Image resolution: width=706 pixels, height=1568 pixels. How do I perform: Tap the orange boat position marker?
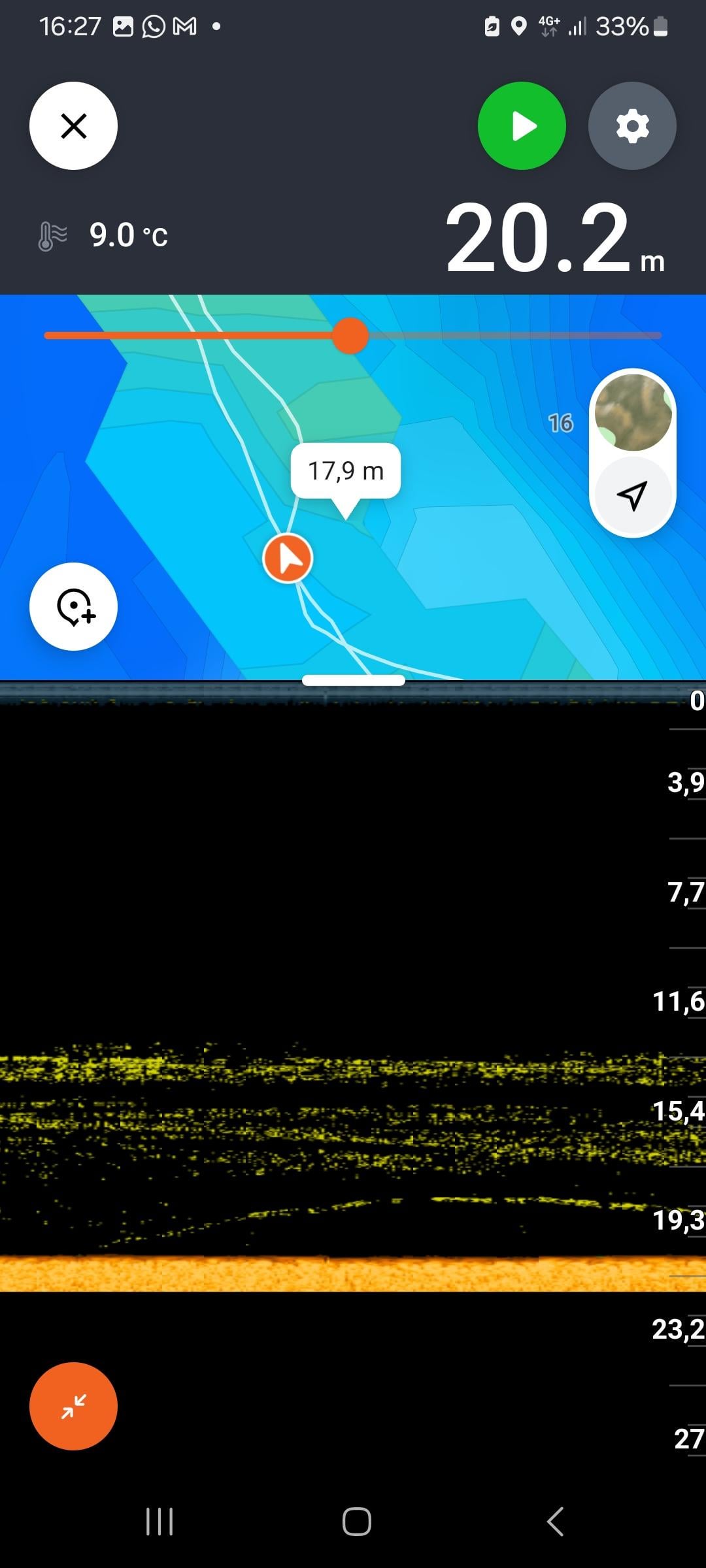(x=288, y=559)
